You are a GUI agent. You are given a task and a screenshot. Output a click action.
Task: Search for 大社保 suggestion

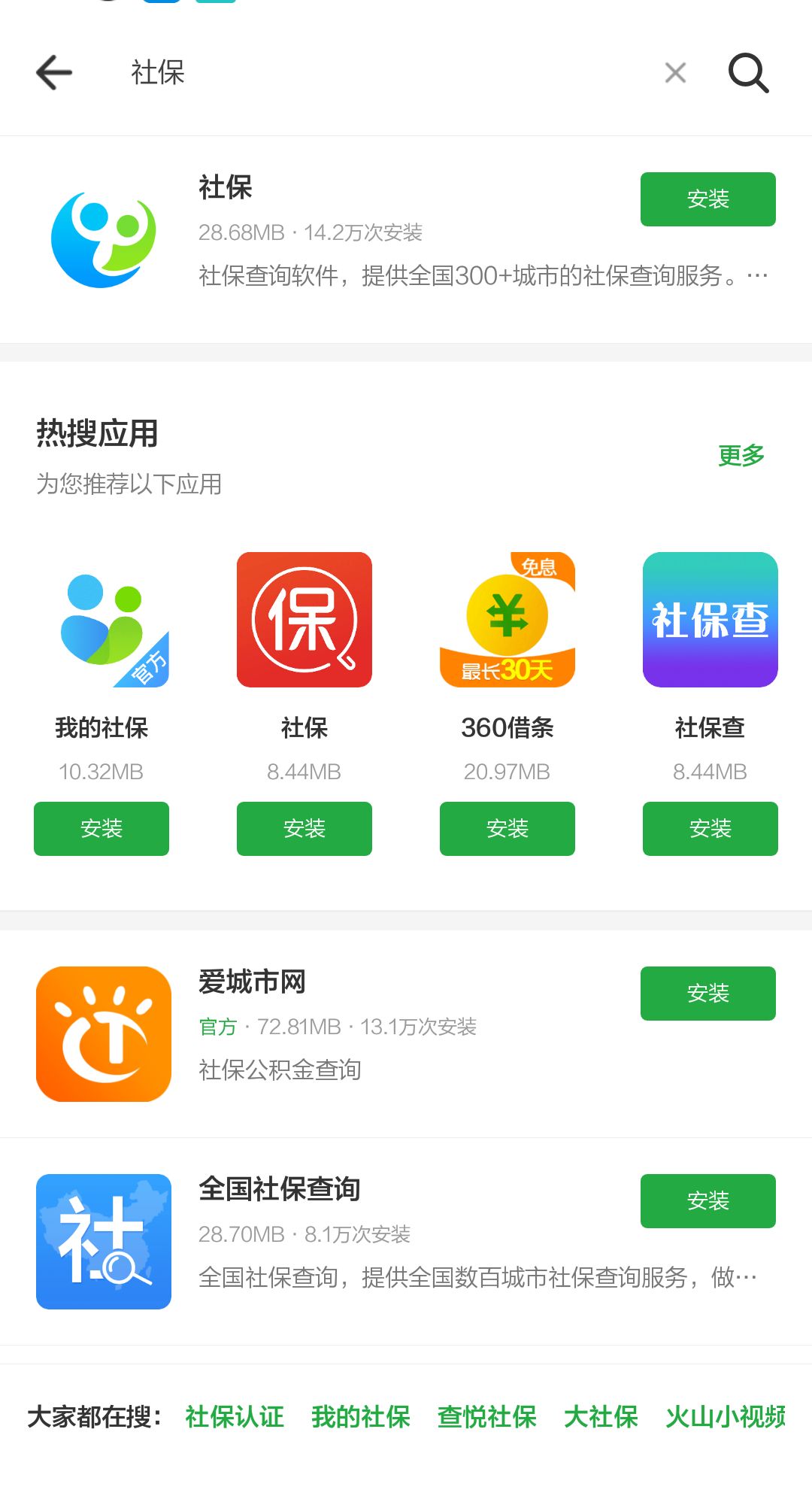coord(601,1417)
